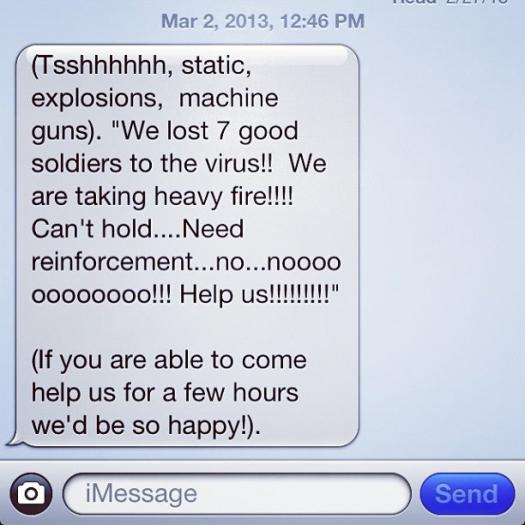Open the camera attachment icon

(31, 494)
